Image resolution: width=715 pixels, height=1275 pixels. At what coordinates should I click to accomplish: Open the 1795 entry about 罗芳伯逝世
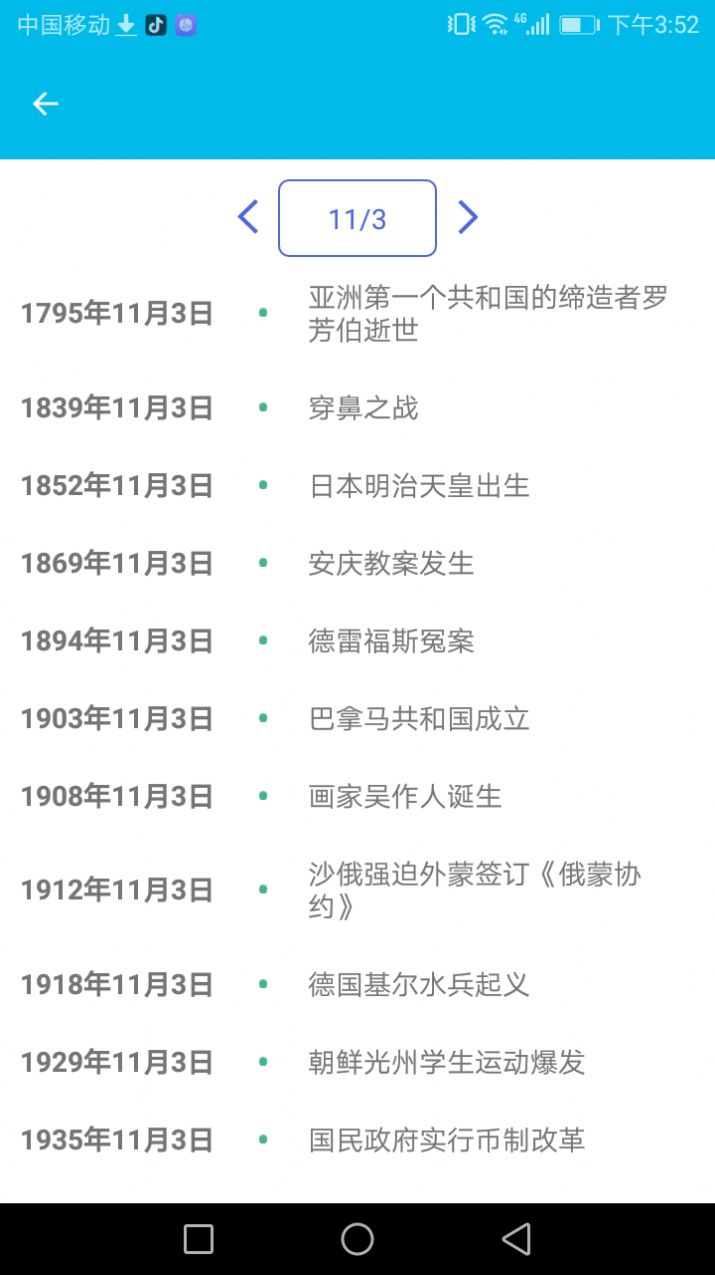click(357, 314)
